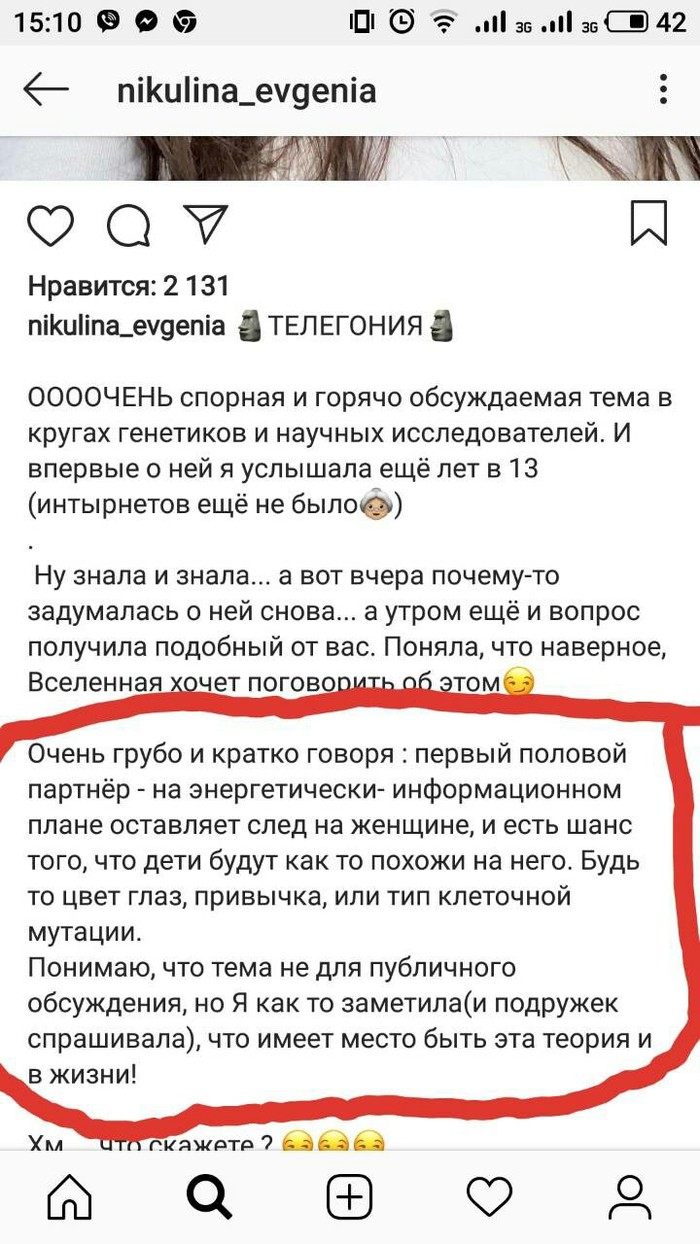Save the post with the bookmark icon
The width and height of the screenshot is (700, 1244).
click(x=649, y=222)
